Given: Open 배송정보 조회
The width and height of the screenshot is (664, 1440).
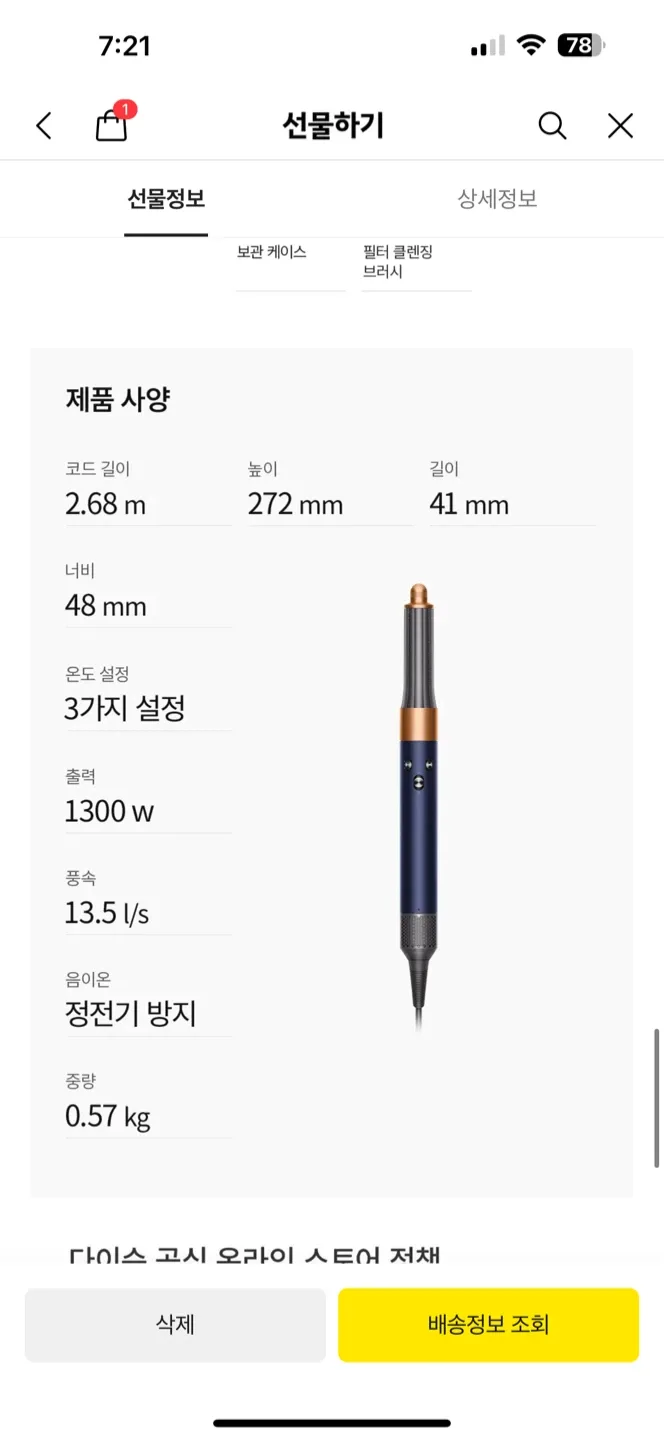Looking at the screenshot, I should coord(488,1325).
